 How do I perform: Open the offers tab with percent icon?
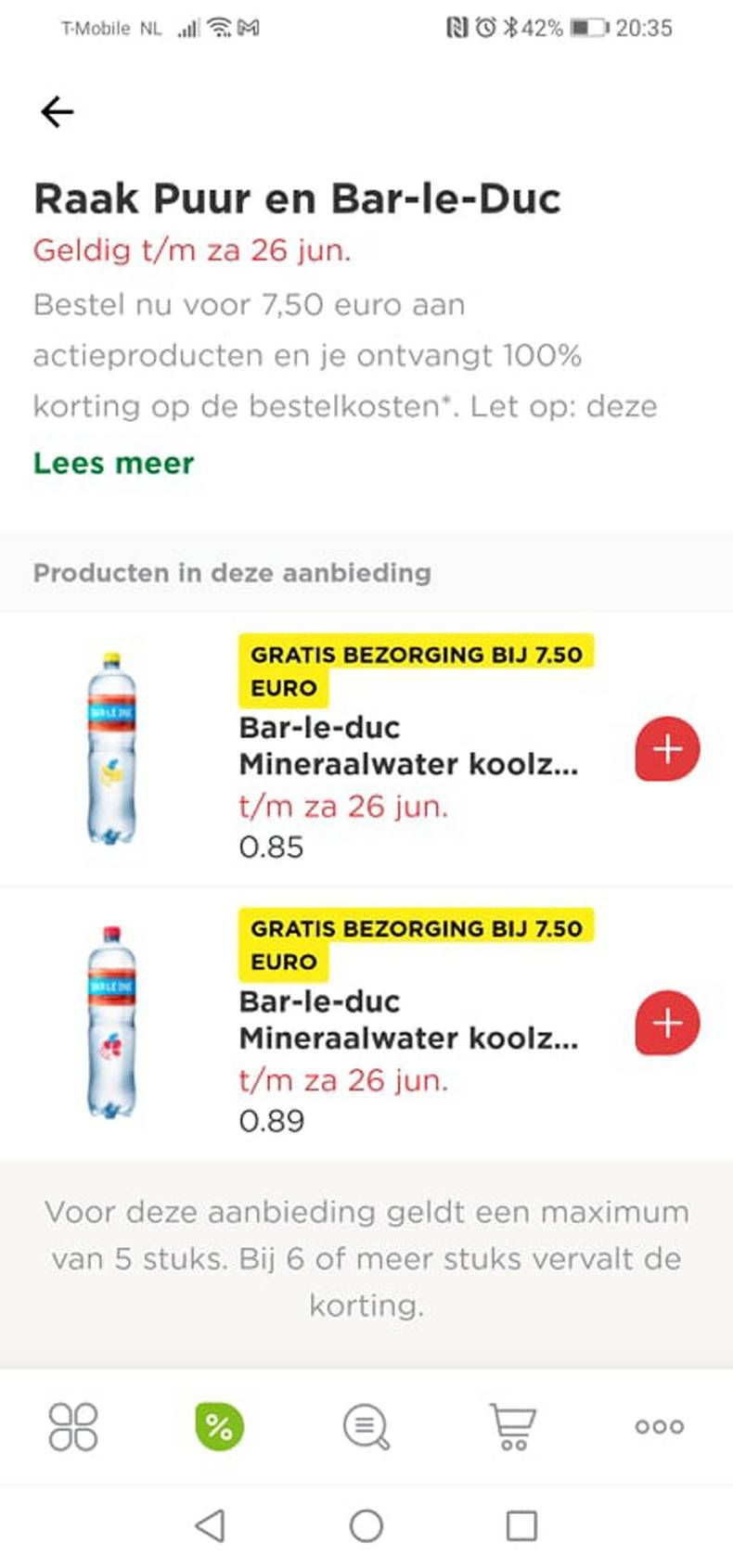pyautogui.click(x=220, y=1427)
